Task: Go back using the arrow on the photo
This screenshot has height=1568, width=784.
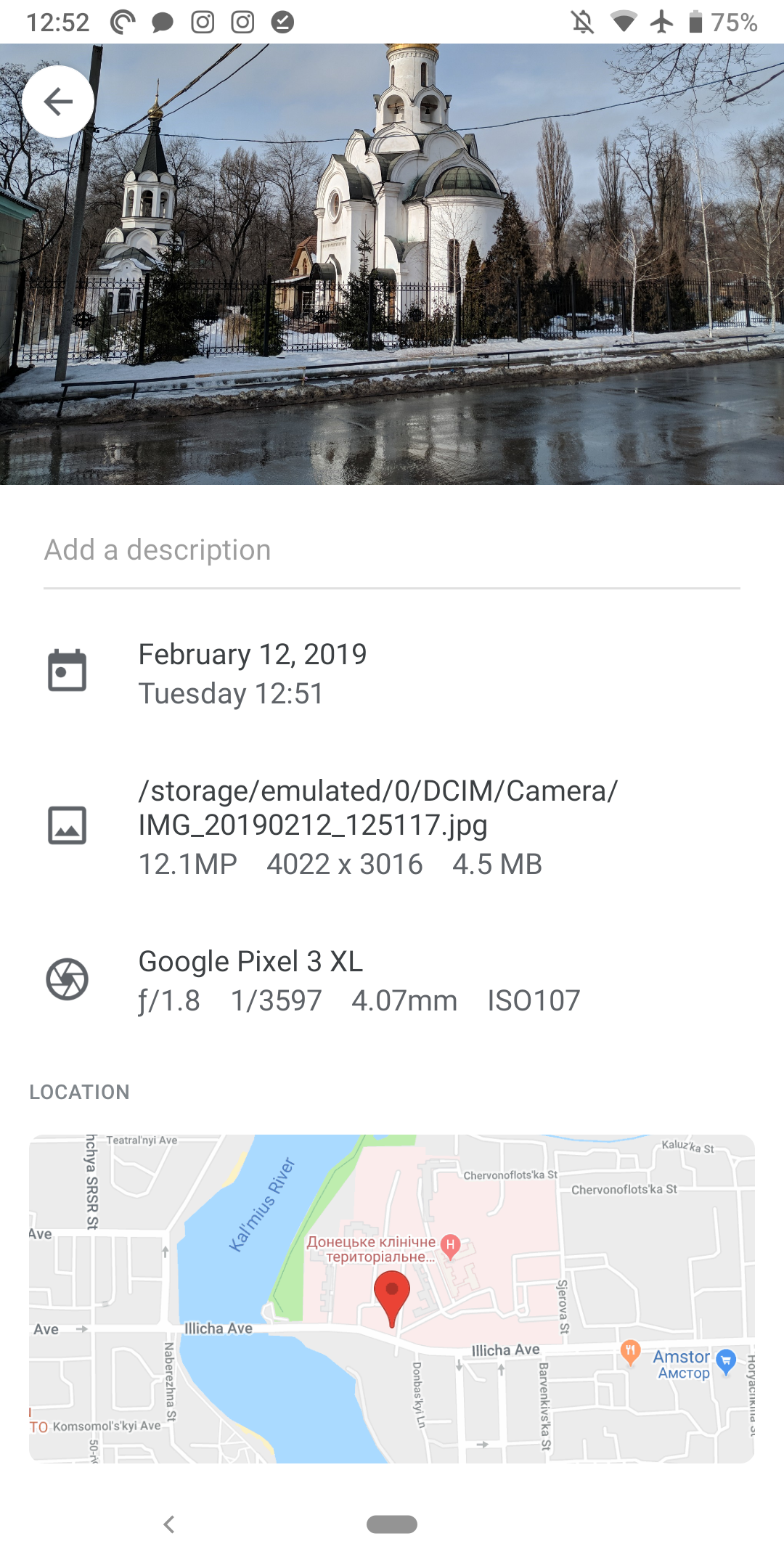Action: pos(58,102)
